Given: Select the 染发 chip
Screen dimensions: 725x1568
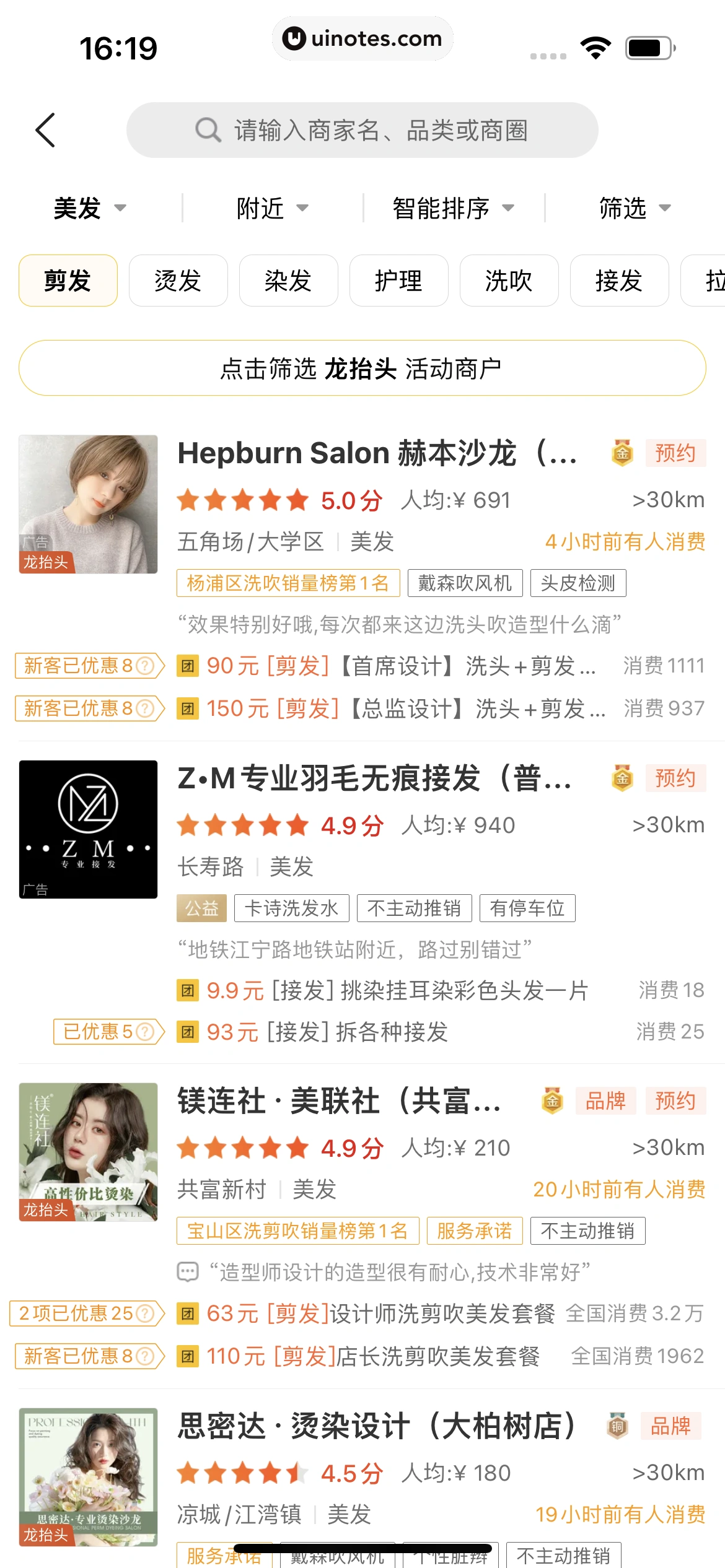Looking at the screenshot, I should (289, 281).
